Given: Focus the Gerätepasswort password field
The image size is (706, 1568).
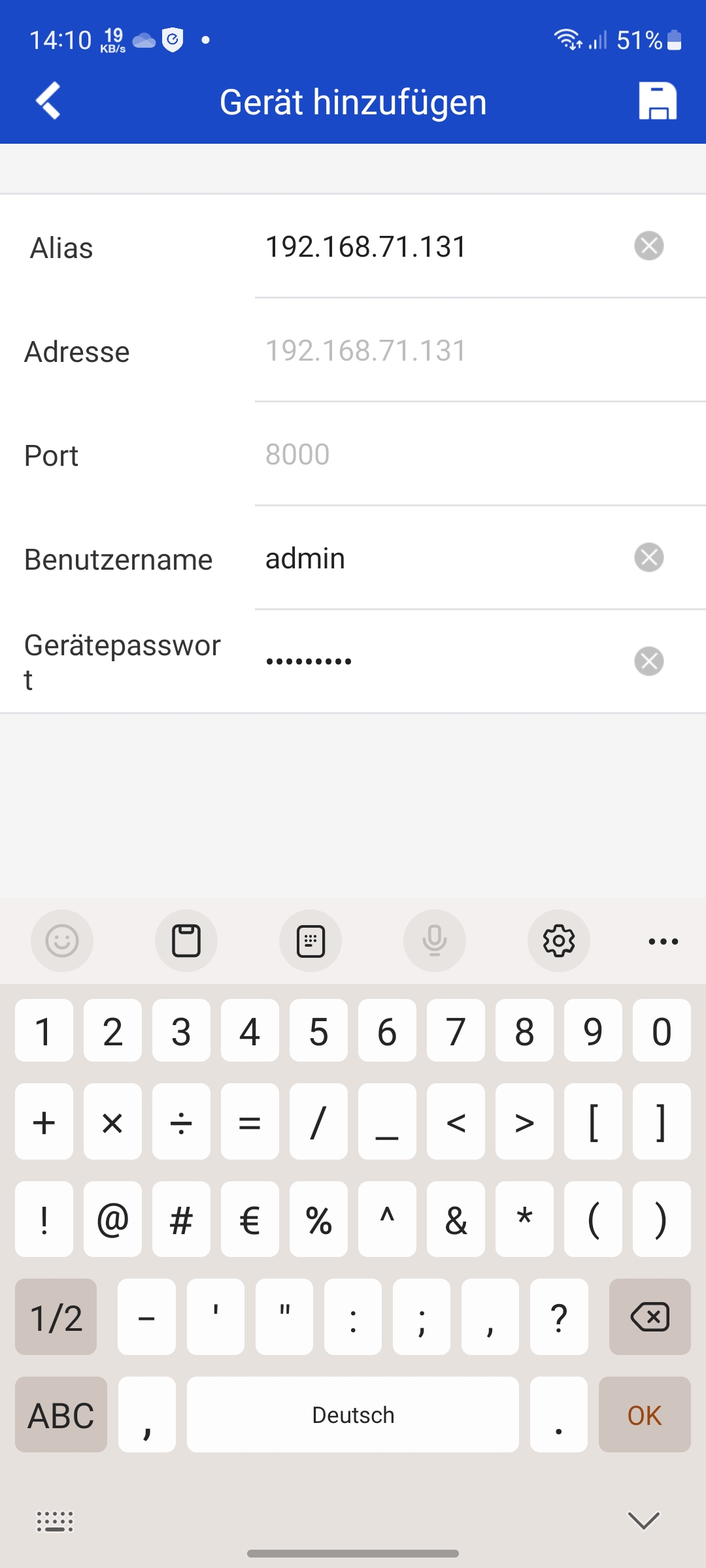Looking at the screenshot, I should tap(438, 661).
